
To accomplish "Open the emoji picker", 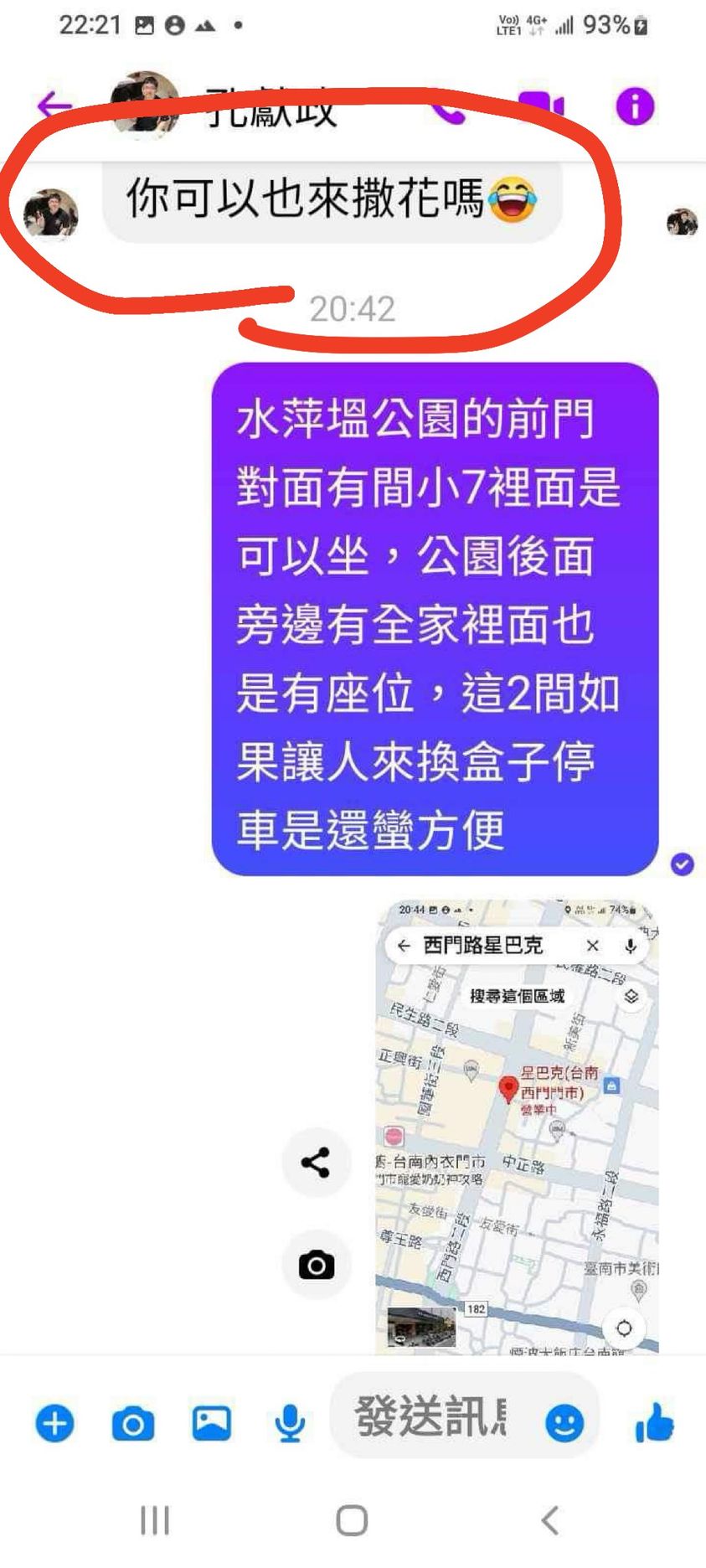I will 564,1422.
